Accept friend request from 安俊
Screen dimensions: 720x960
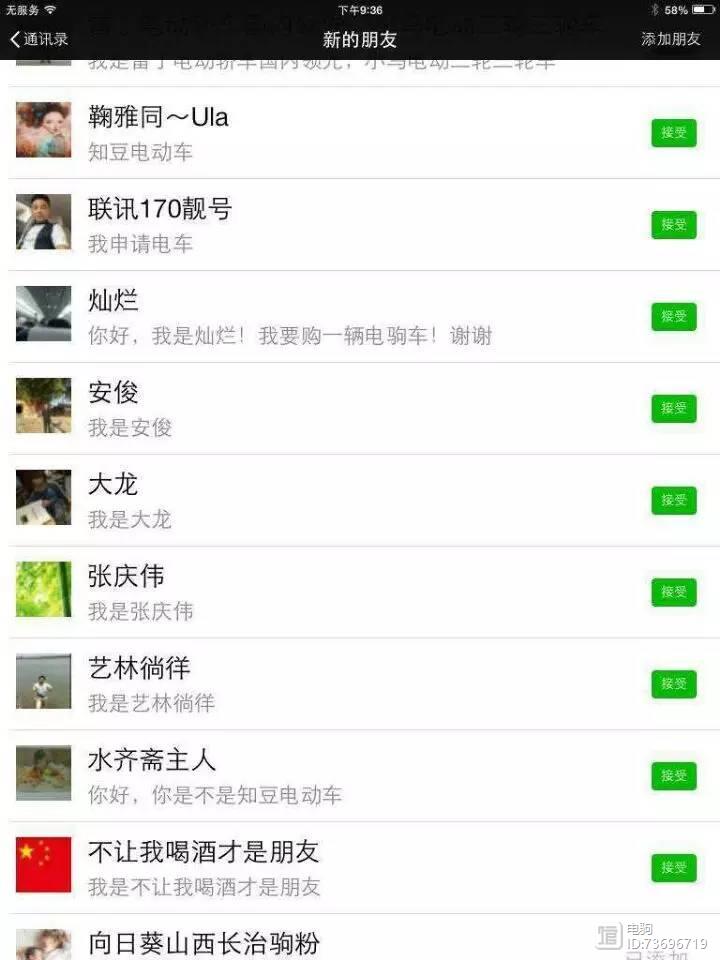coord(673,409)
